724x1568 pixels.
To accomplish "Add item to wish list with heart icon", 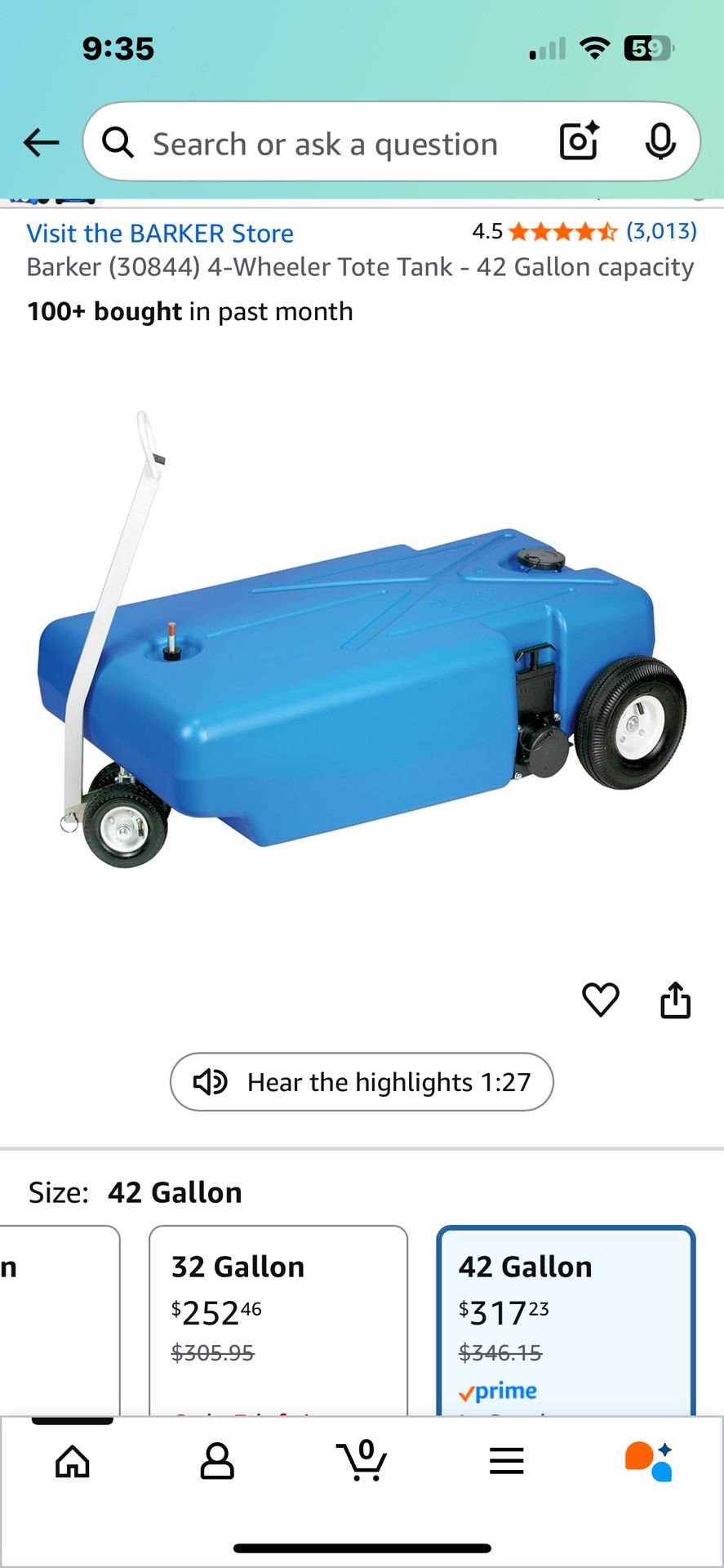I will pyautogui.click(x=600, y=1000).
